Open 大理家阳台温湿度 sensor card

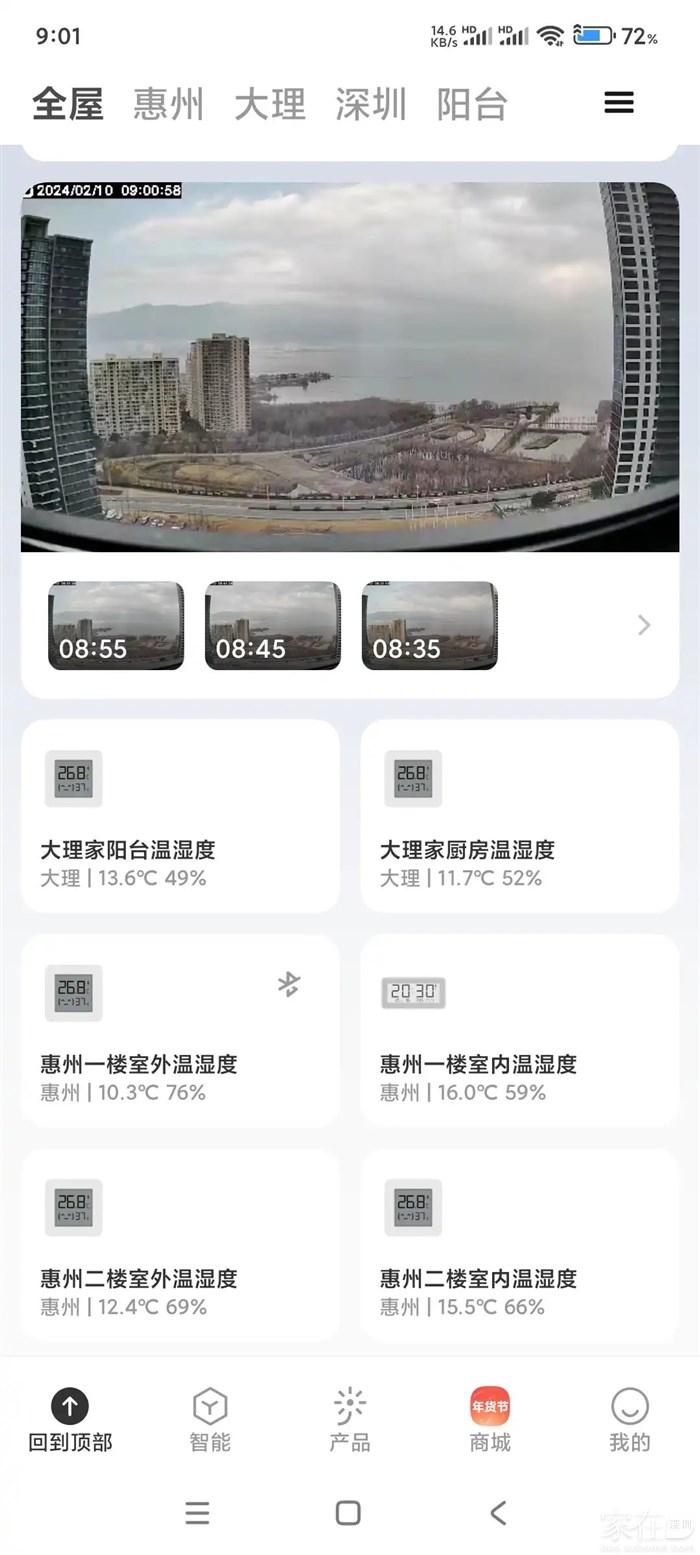tap(180, 816)
